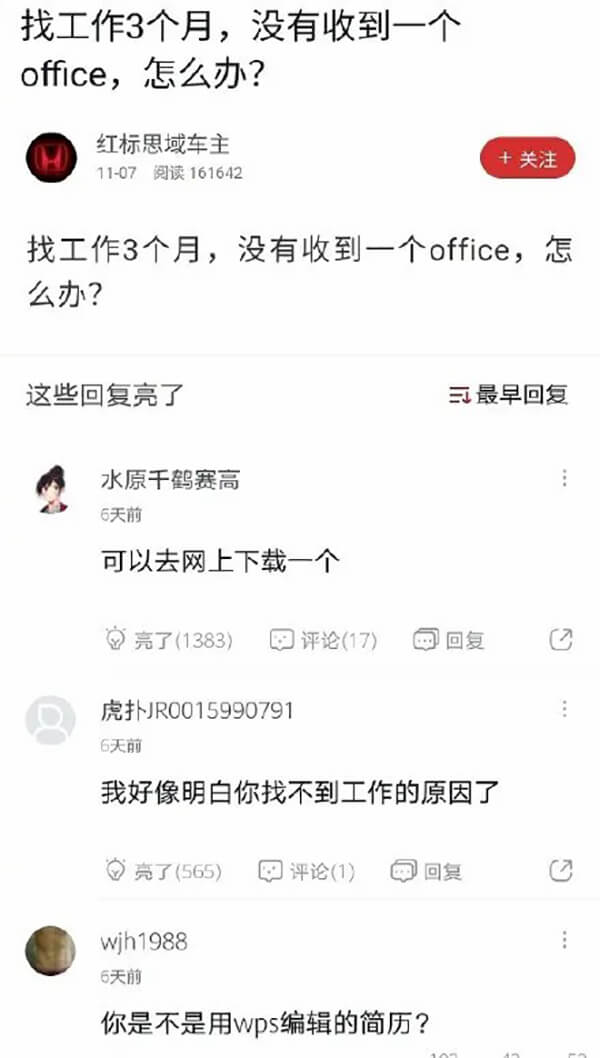
Task: Reply to 虎扑JR0015990791's comment
Action: click(x=426, y=871)
